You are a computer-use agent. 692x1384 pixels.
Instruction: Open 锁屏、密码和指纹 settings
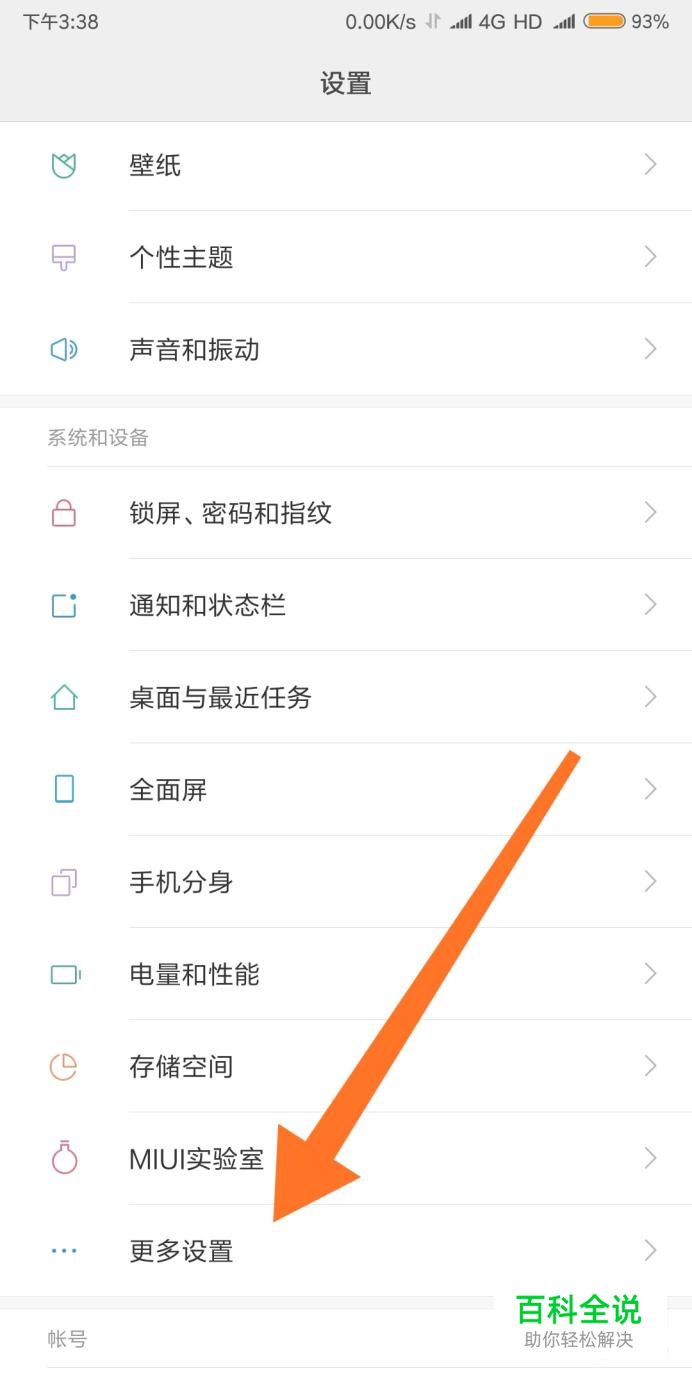[x=346, y=513]
